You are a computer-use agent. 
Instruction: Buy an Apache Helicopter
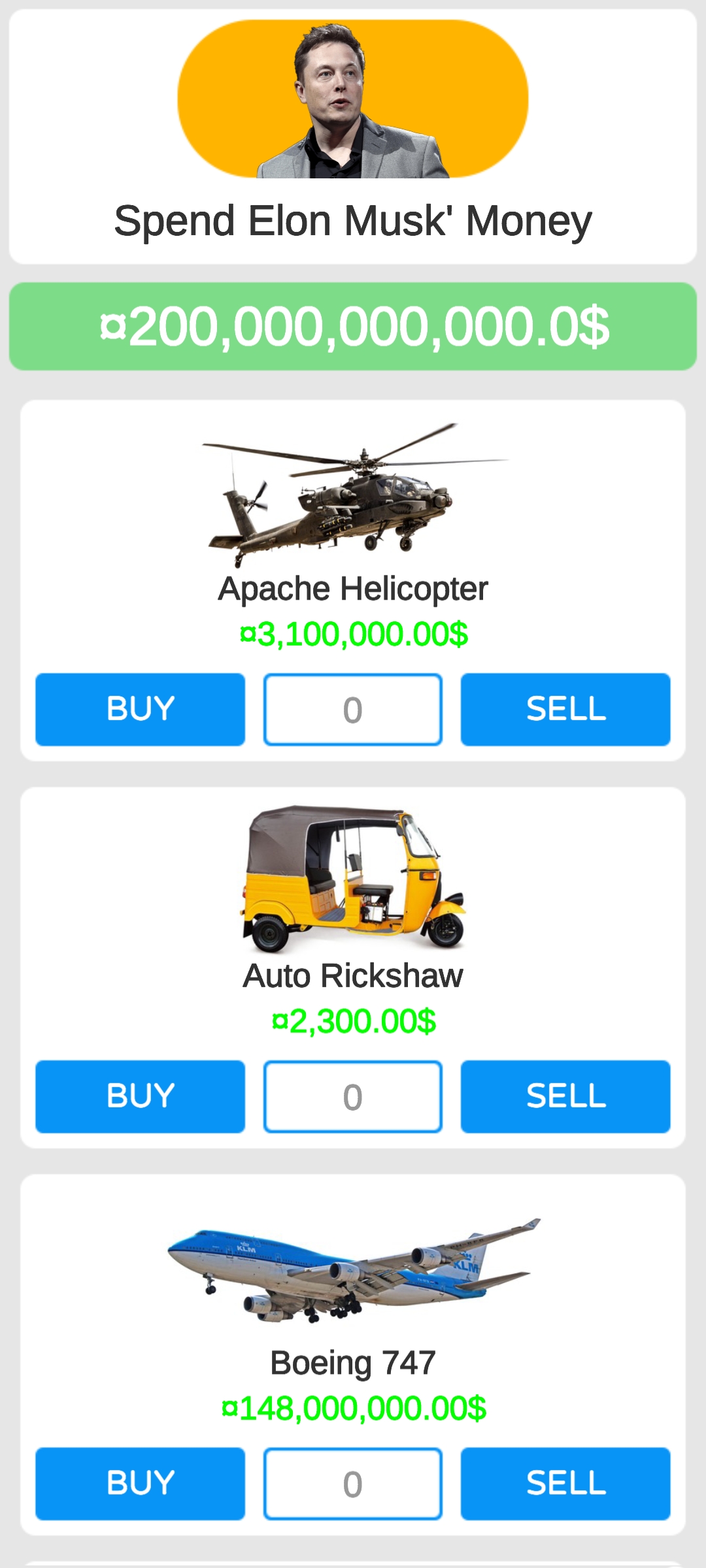click(x=140, y=709)
